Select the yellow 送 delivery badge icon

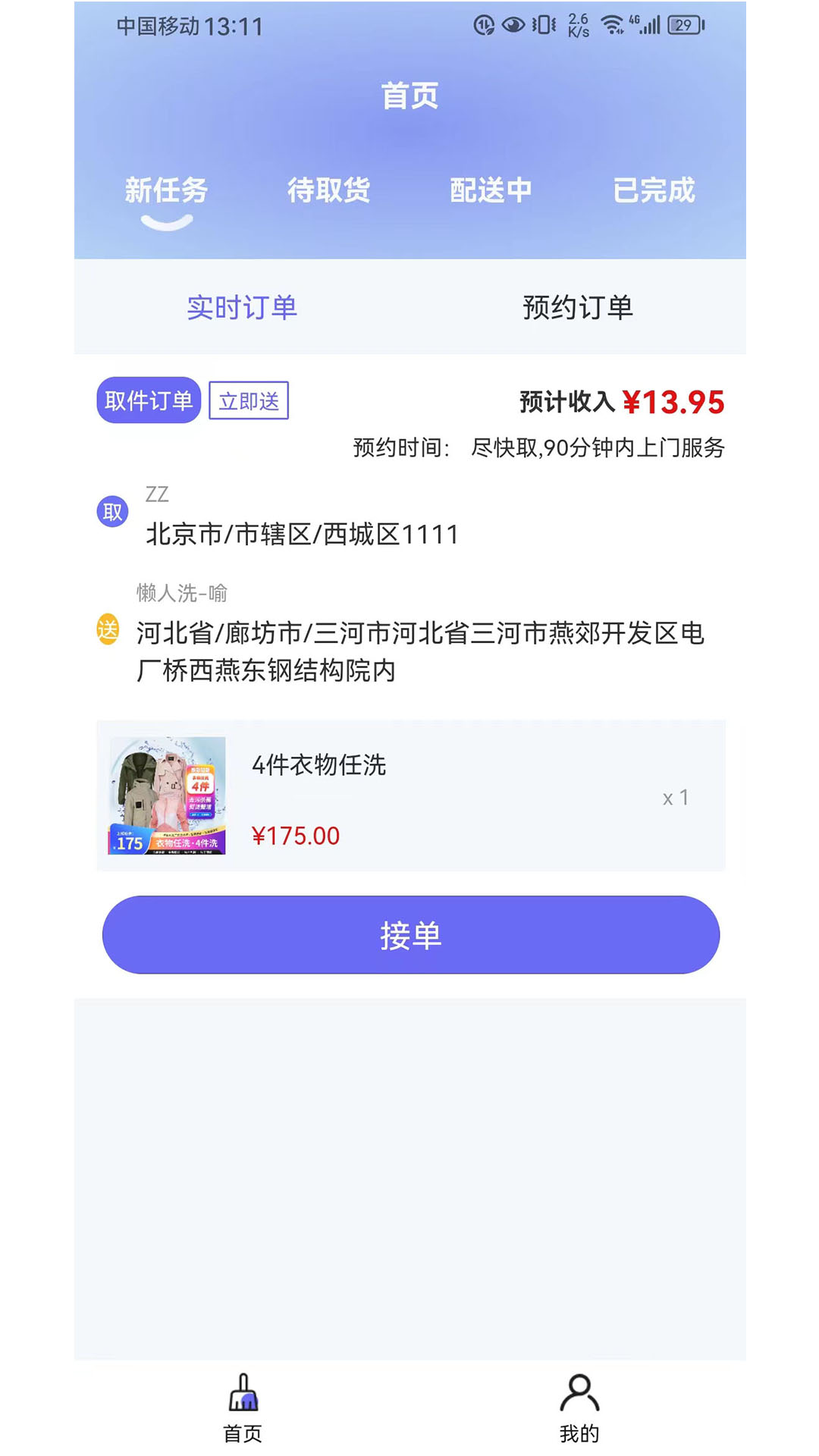pyautogui.click(x=110, y=630)
